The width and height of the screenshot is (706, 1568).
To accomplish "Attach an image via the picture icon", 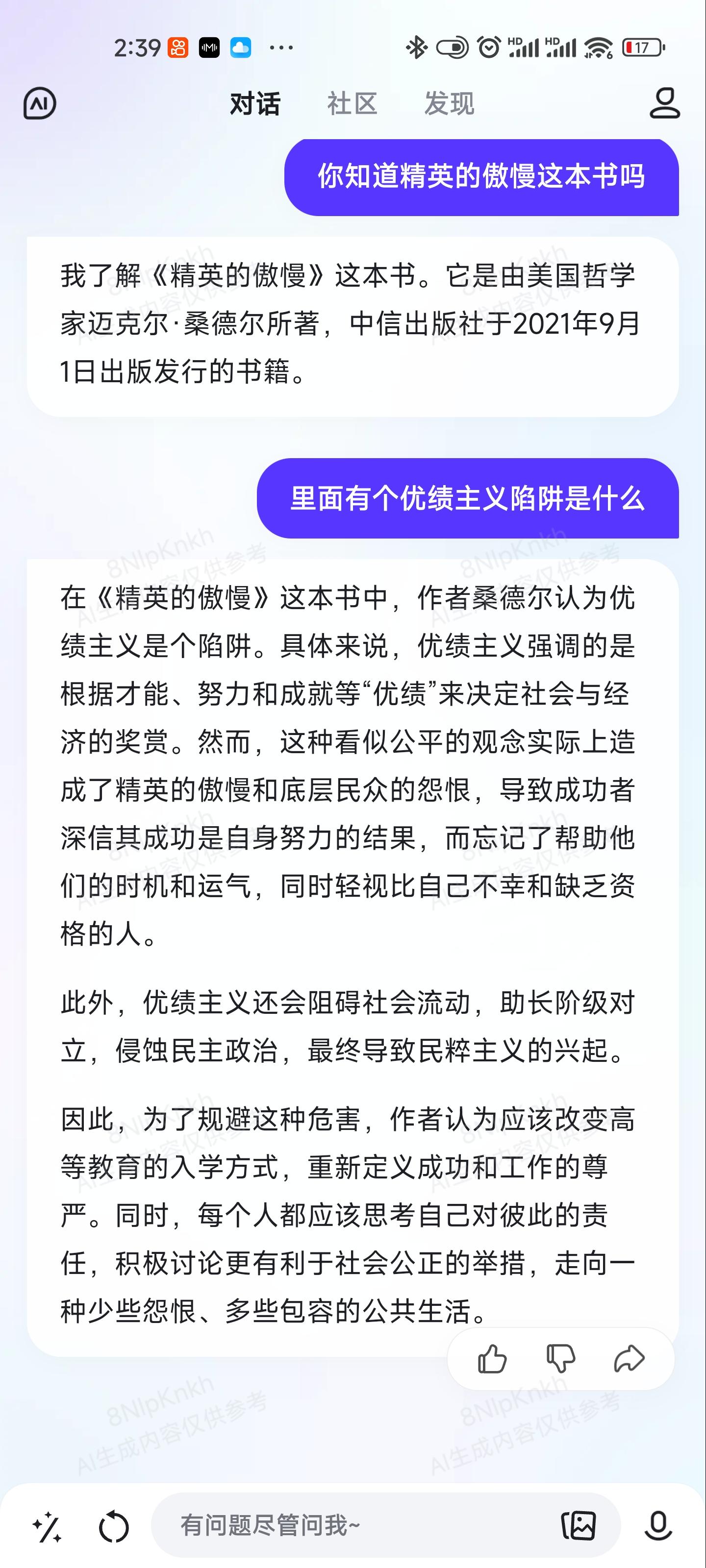I will point(578,1525).
